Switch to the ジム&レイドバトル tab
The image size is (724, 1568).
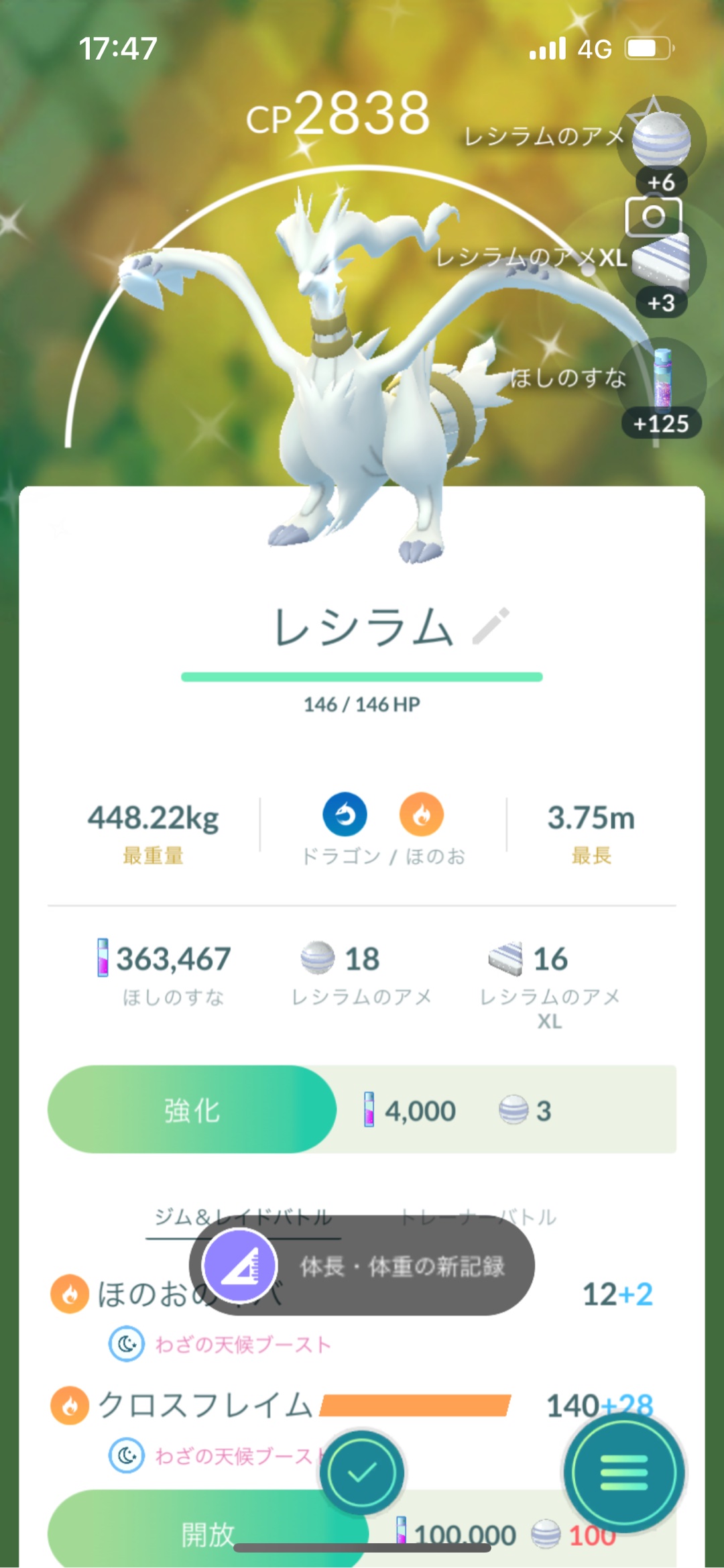[243, 1217]
